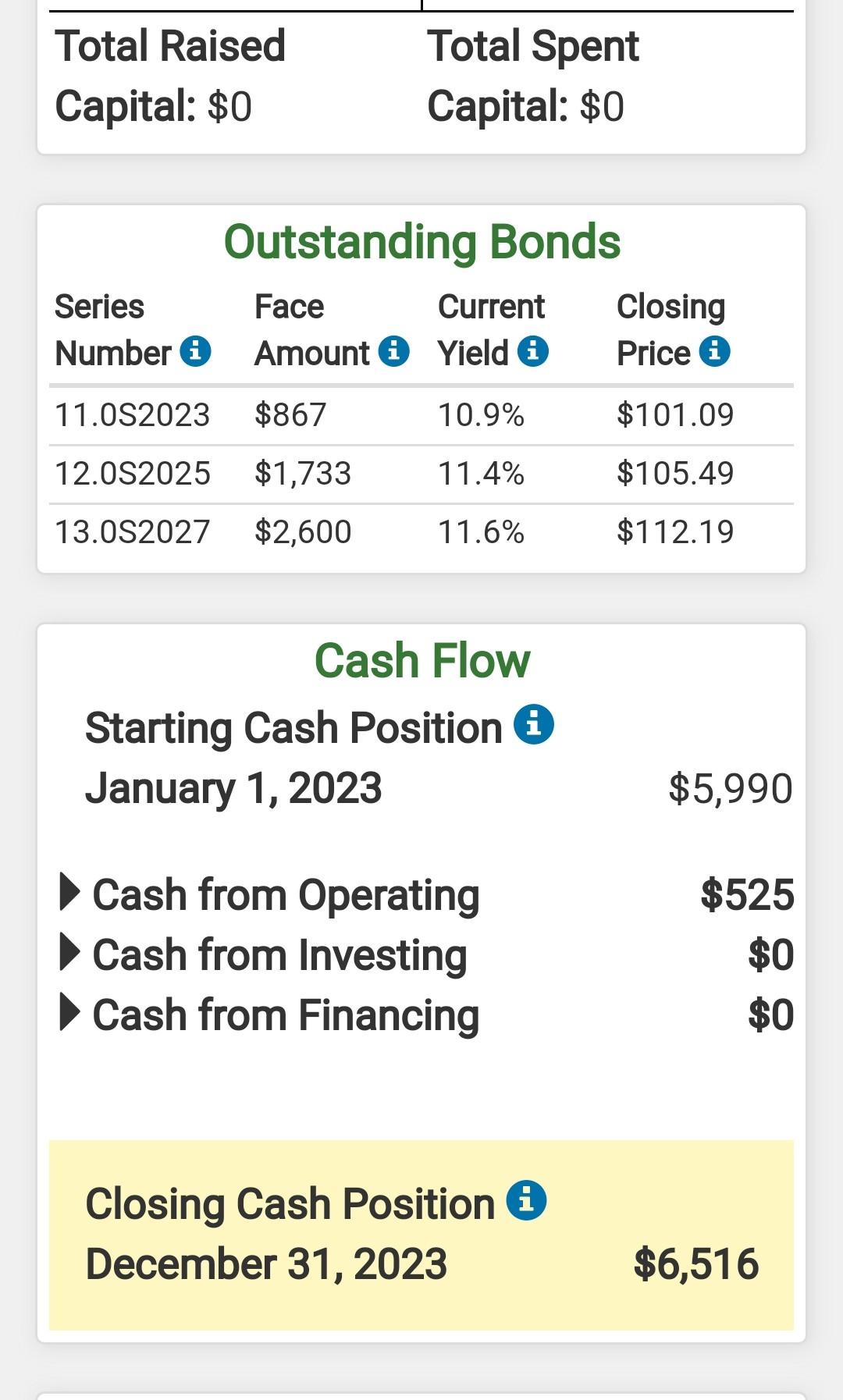This screenshot has height=1400, width=843.
Task: Open Current Yield info tooltip
Action: point(533,352)
